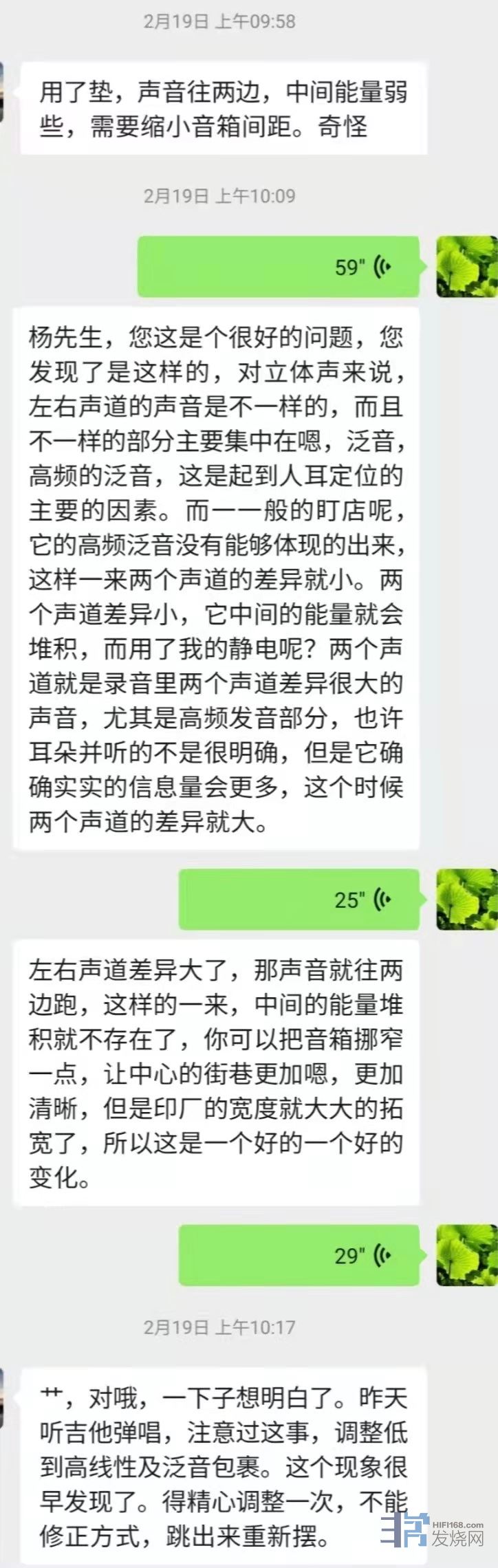This screenshot has height=1568, width=498.
Task: Play the 59-second voice message
Action: point(279,266)
